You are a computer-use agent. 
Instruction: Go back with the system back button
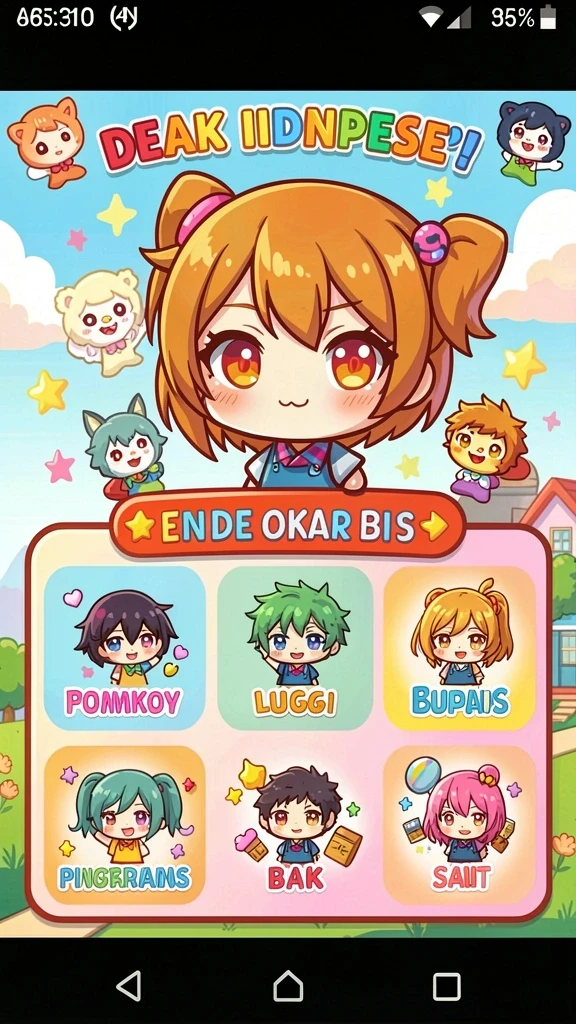pyautogui.click(x=129, y=985)
